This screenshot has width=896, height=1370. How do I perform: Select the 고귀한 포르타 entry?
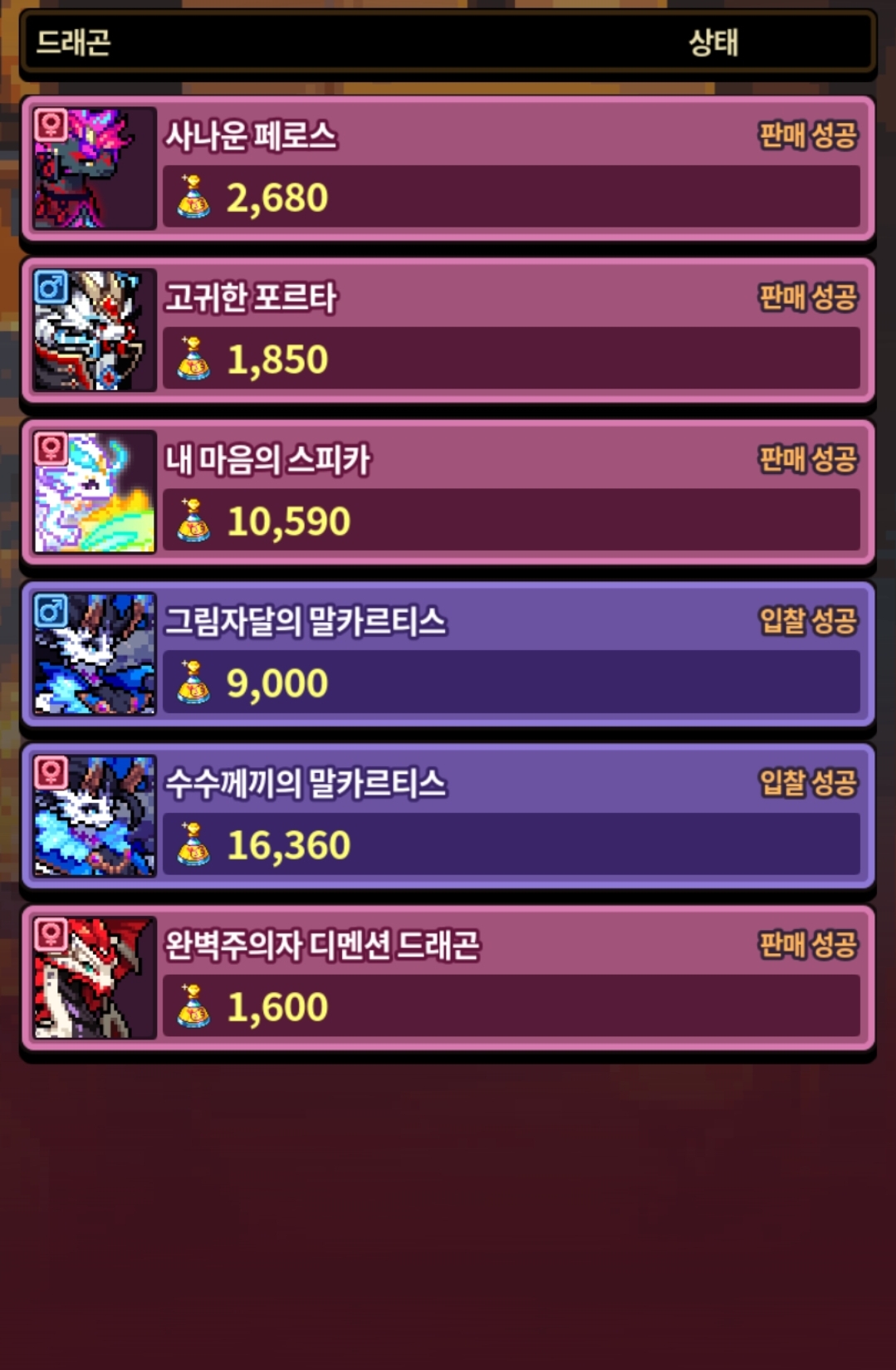[448, 330]
